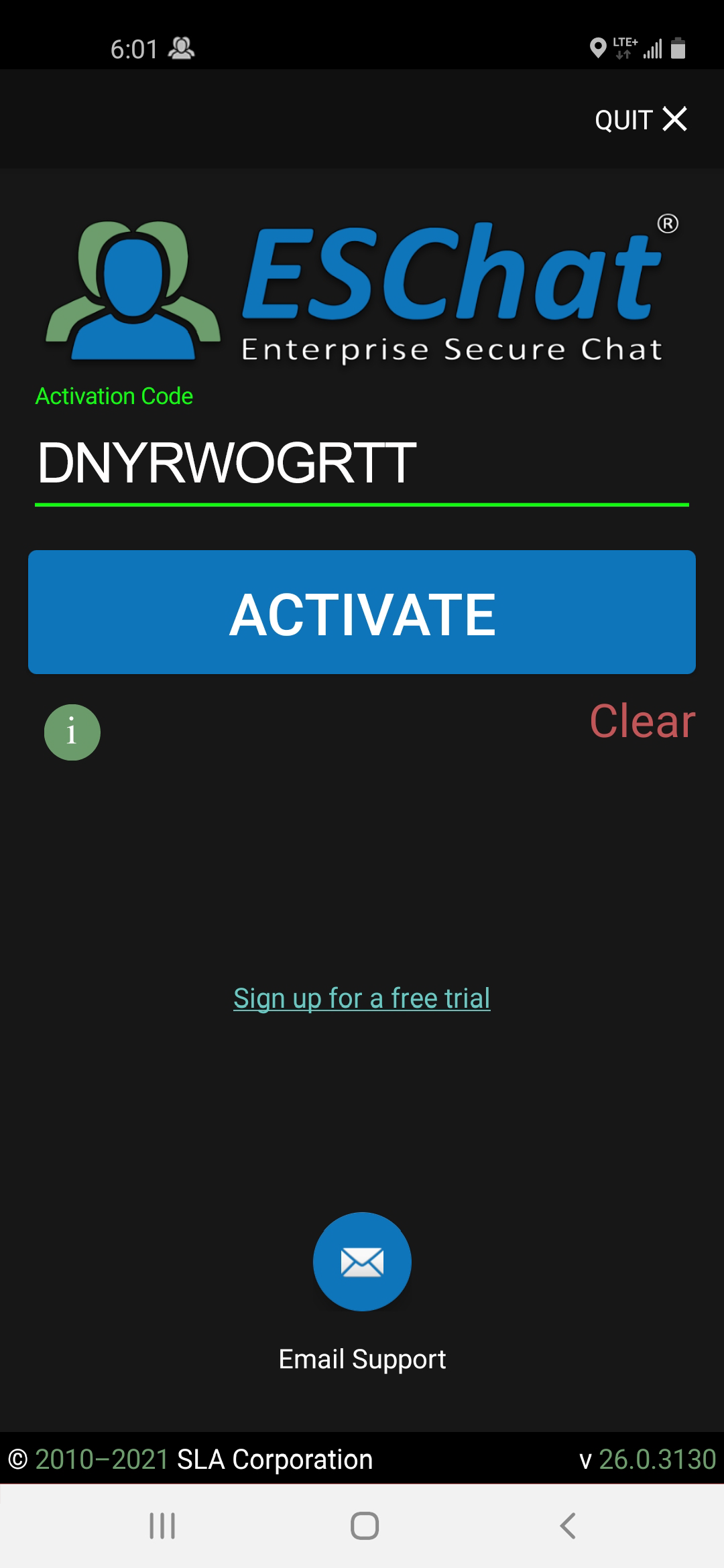Tap the location pin icon in status bar
724x1568 pixels.
point(595,48)
